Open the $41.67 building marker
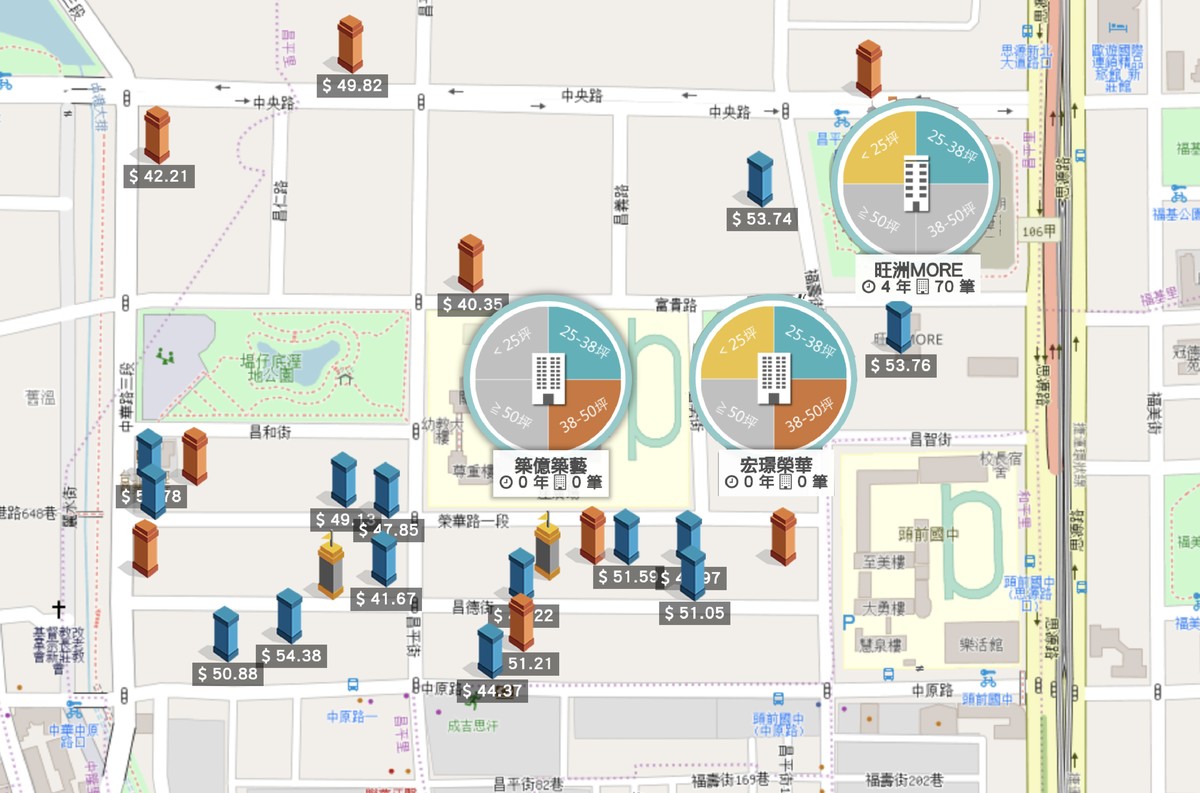This screenshot has height=793, width=1200. point(384,558)
